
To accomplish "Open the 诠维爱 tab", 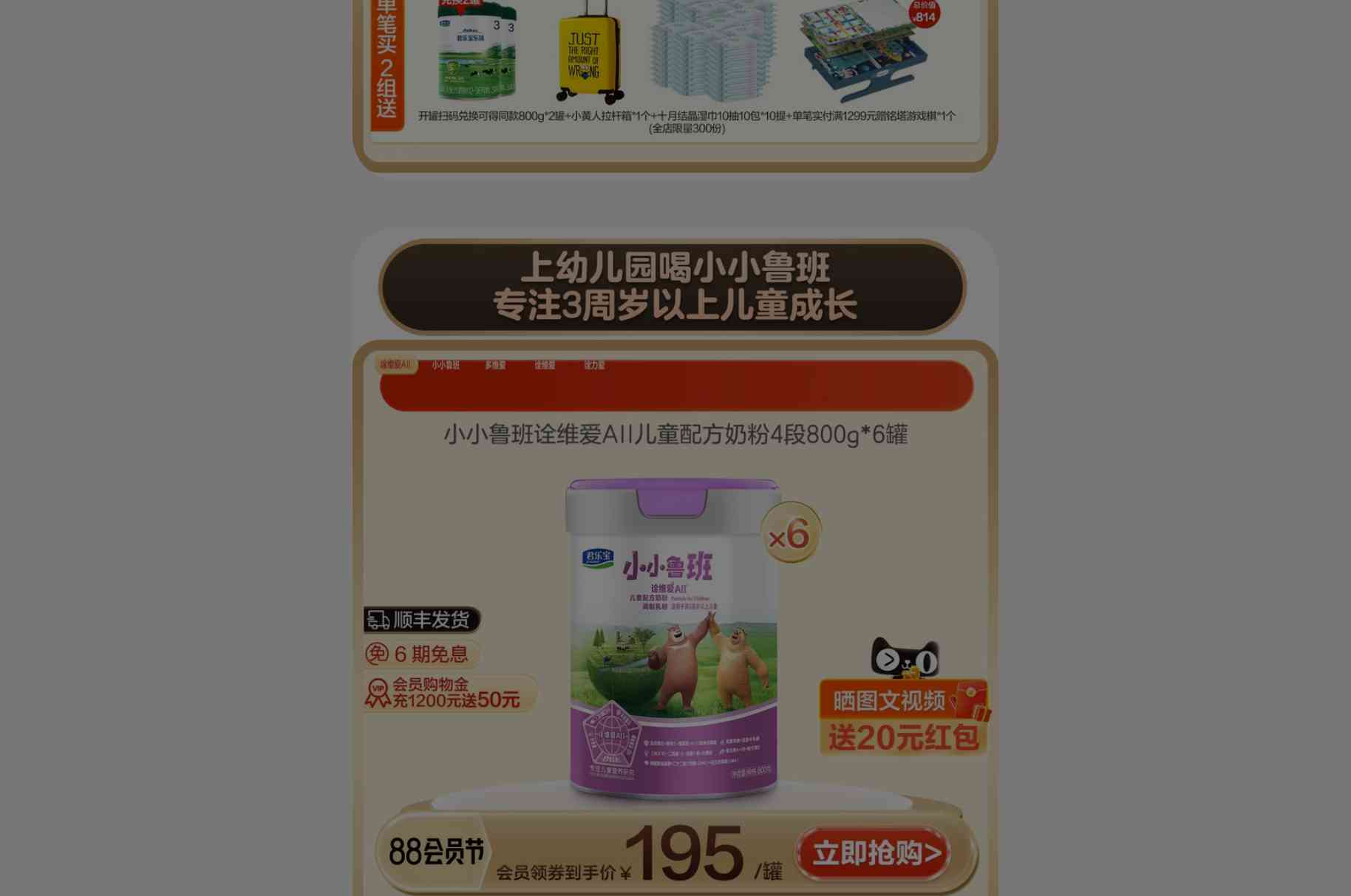I will [545, 365].
